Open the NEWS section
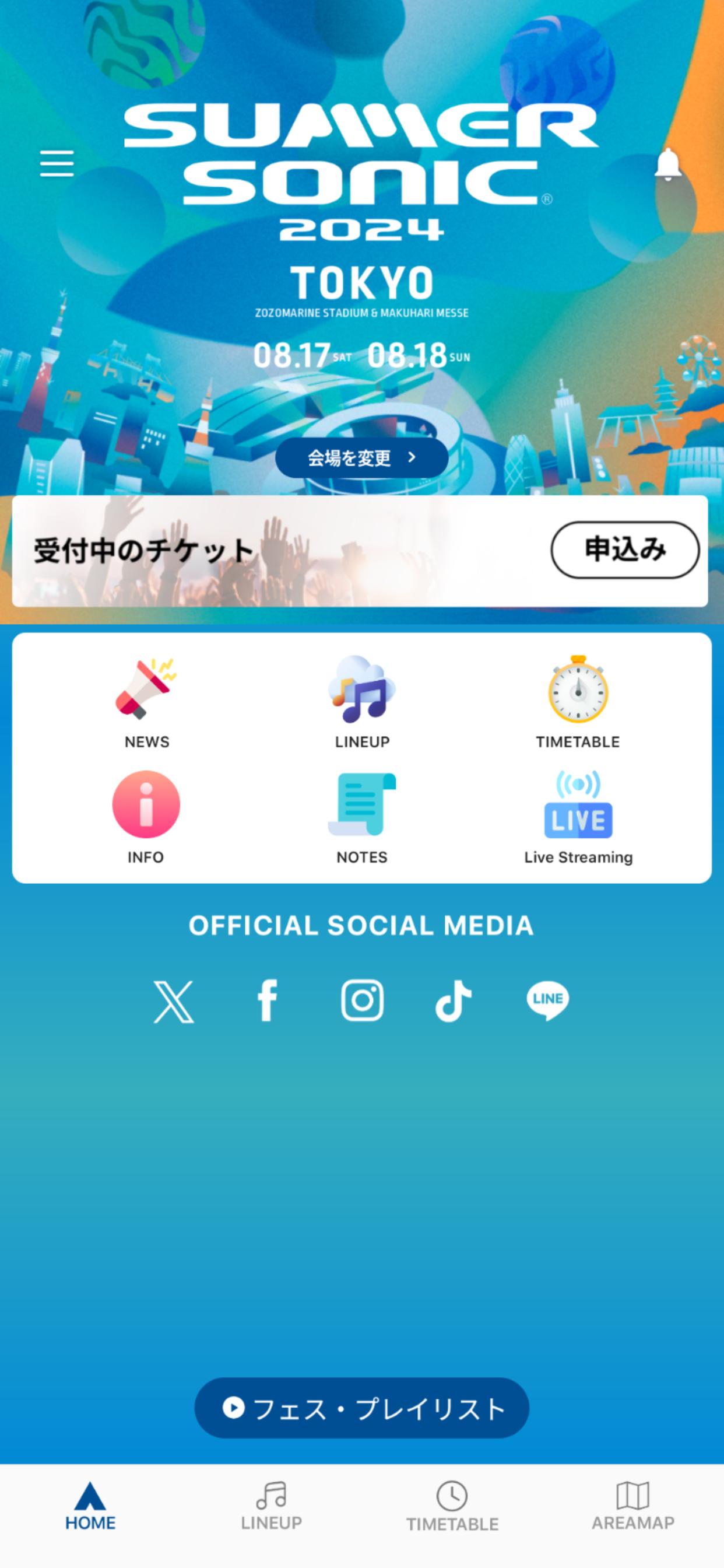Viewport: 724px width, 1568px height. point(147,701)
